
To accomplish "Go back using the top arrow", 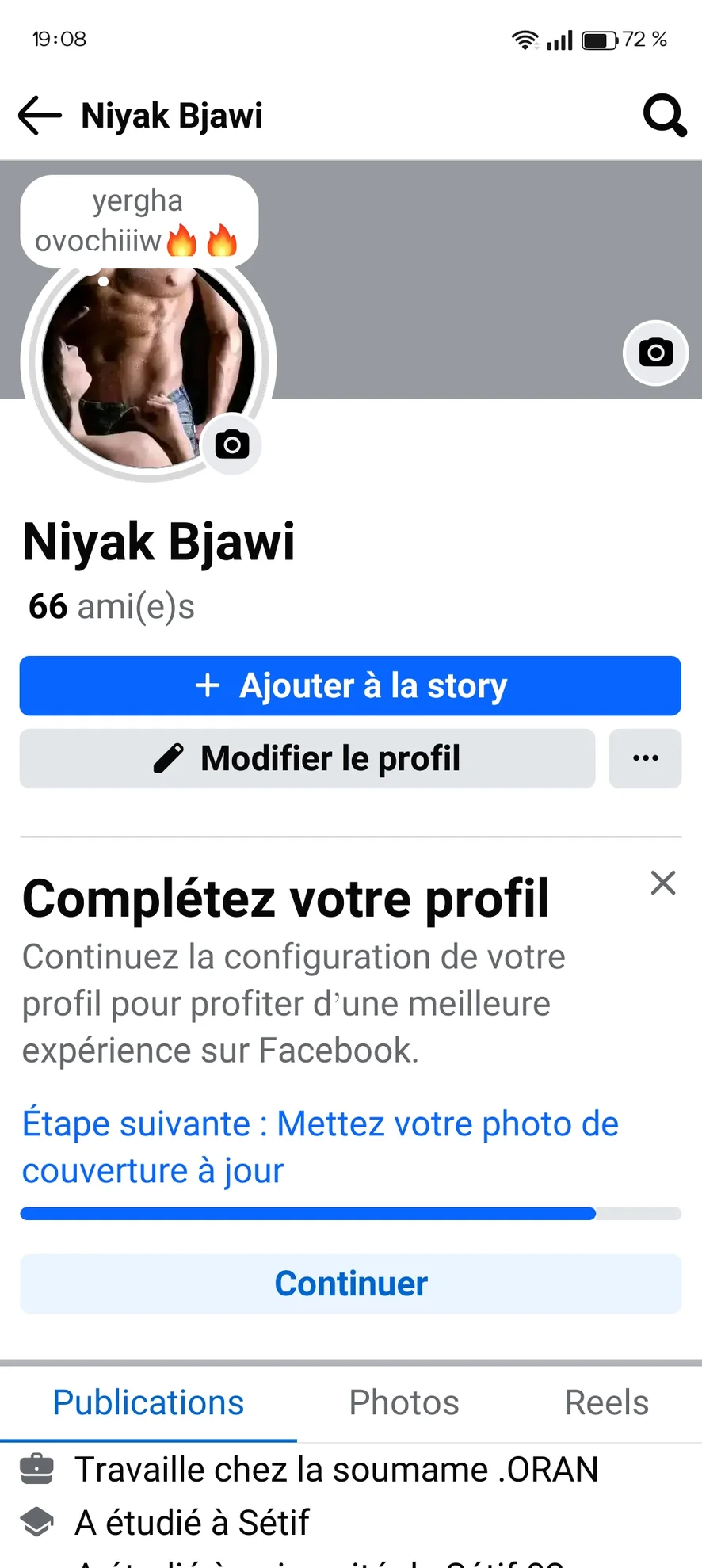I will coord(40,116).
